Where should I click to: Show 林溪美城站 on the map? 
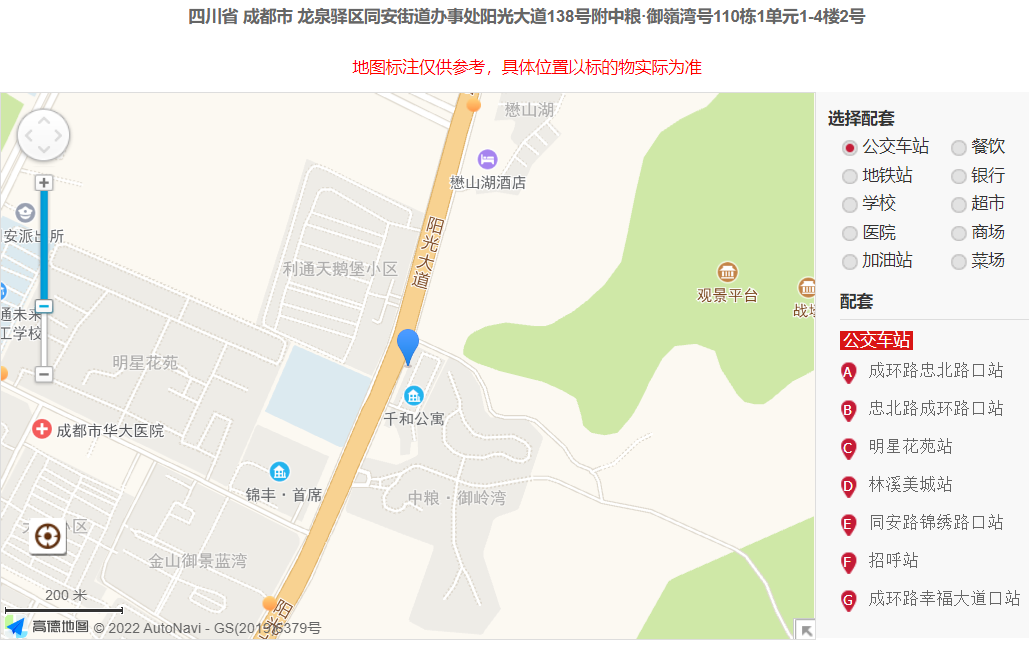pyautogui.click(x=910, y=485)
